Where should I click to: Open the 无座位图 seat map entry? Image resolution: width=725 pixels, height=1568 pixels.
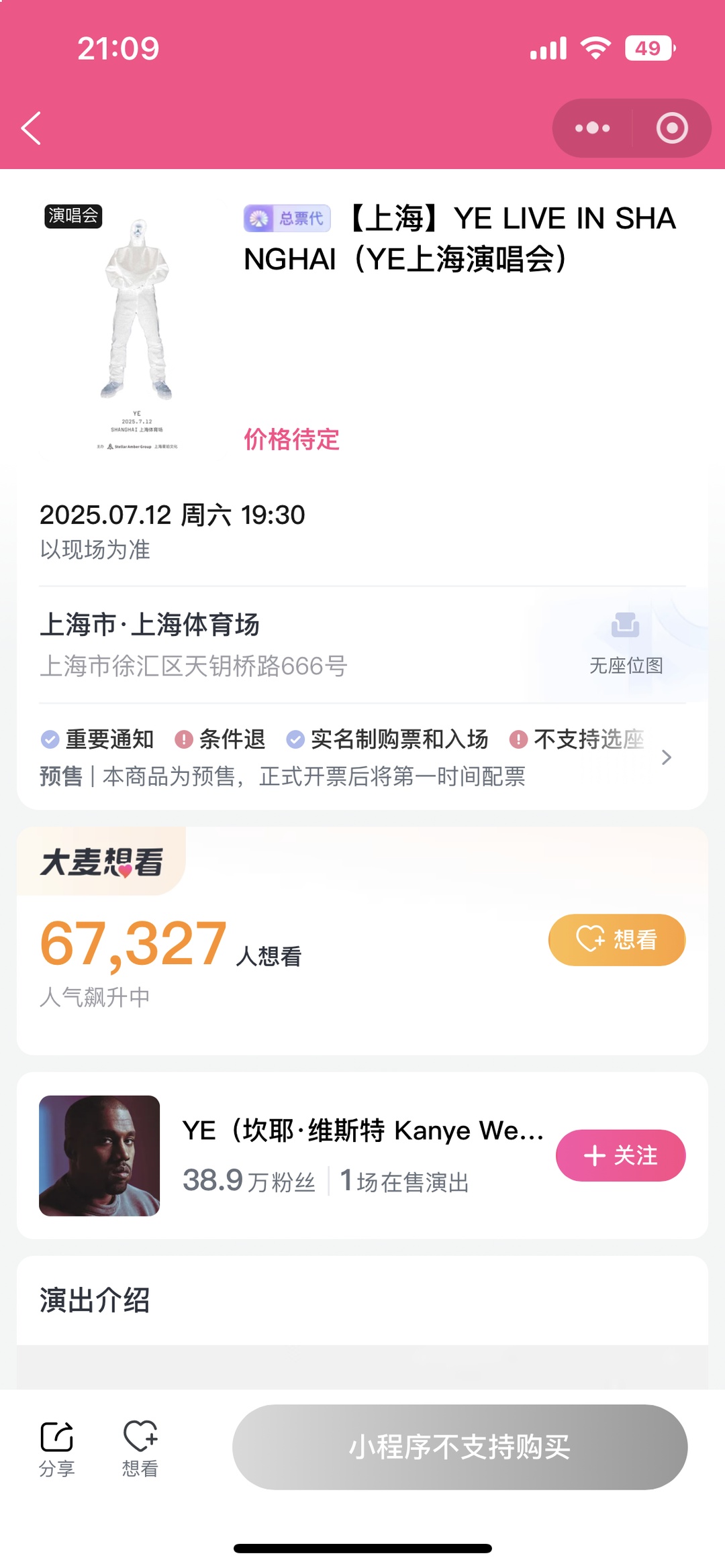[626, 644]
